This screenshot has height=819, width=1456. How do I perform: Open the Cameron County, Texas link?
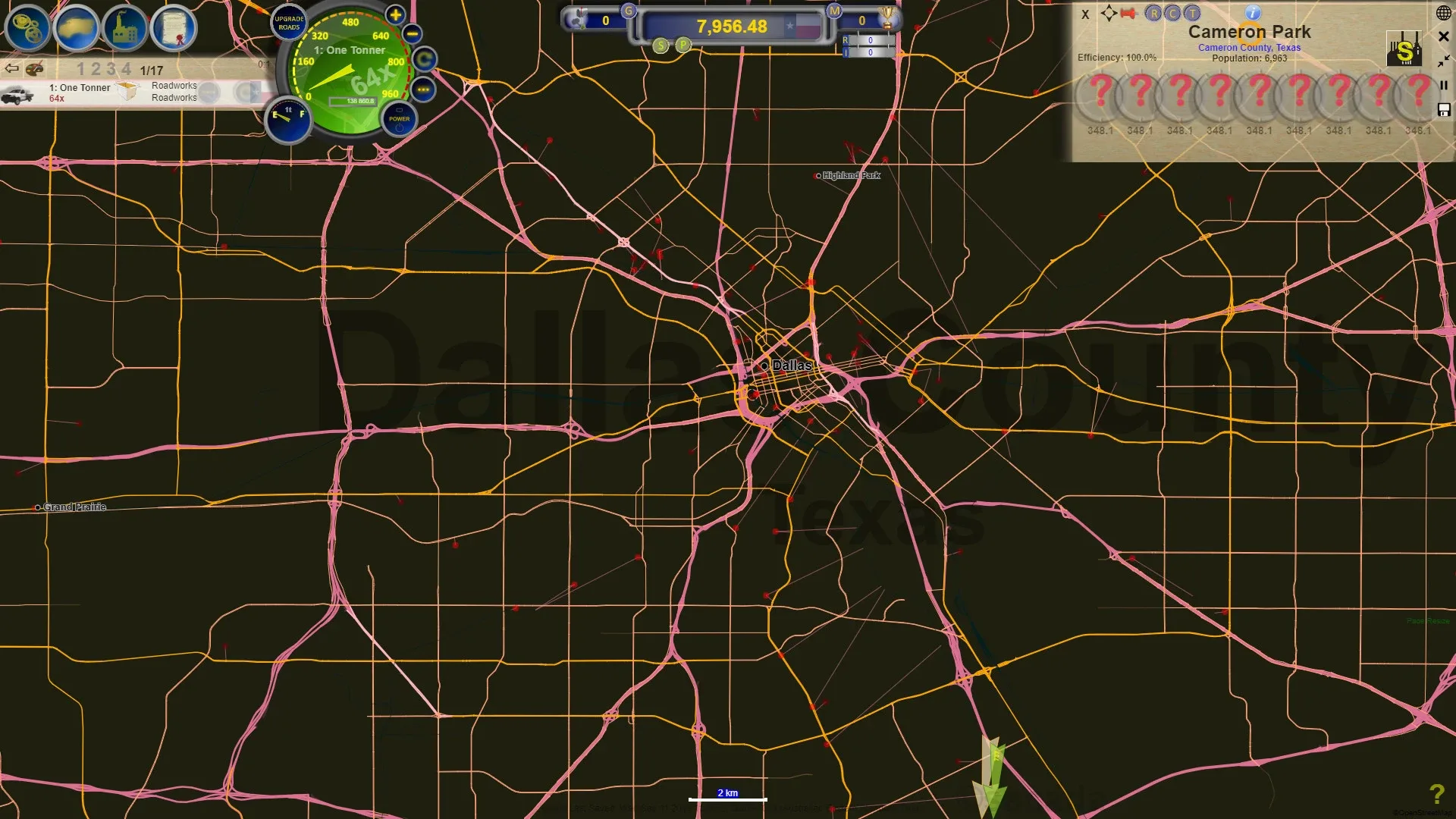coord(1249,47)
